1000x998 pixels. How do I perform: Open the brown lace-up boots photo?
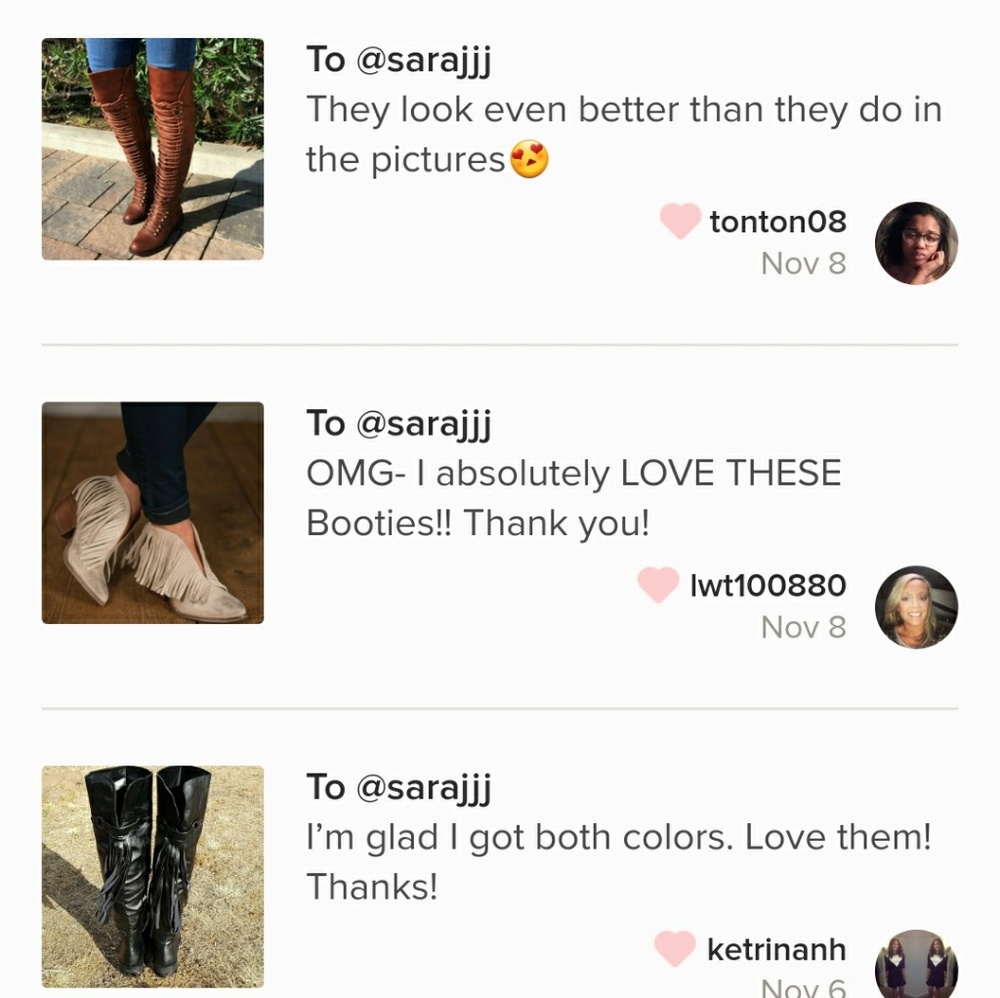tap(152, 149)
